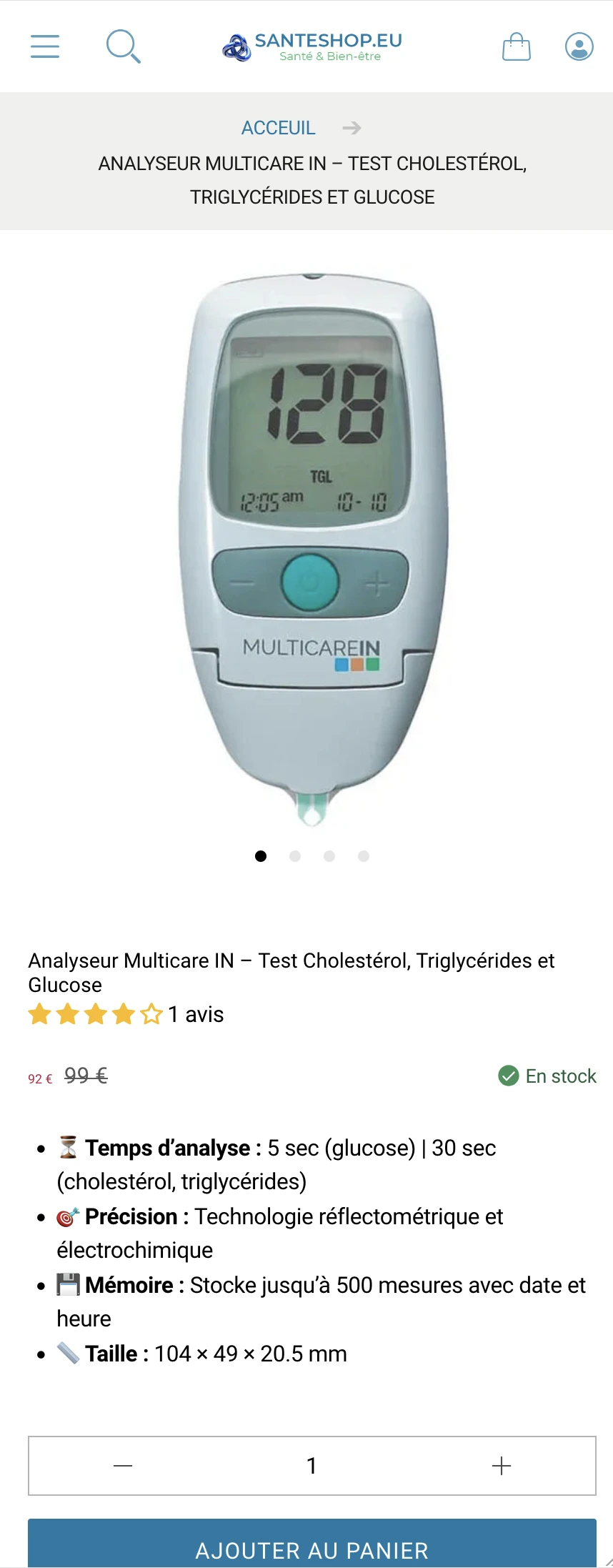This screenshot has width=613, height=1568.
Task: Tap the quantity field showing 1
Action: (312, 1466)
